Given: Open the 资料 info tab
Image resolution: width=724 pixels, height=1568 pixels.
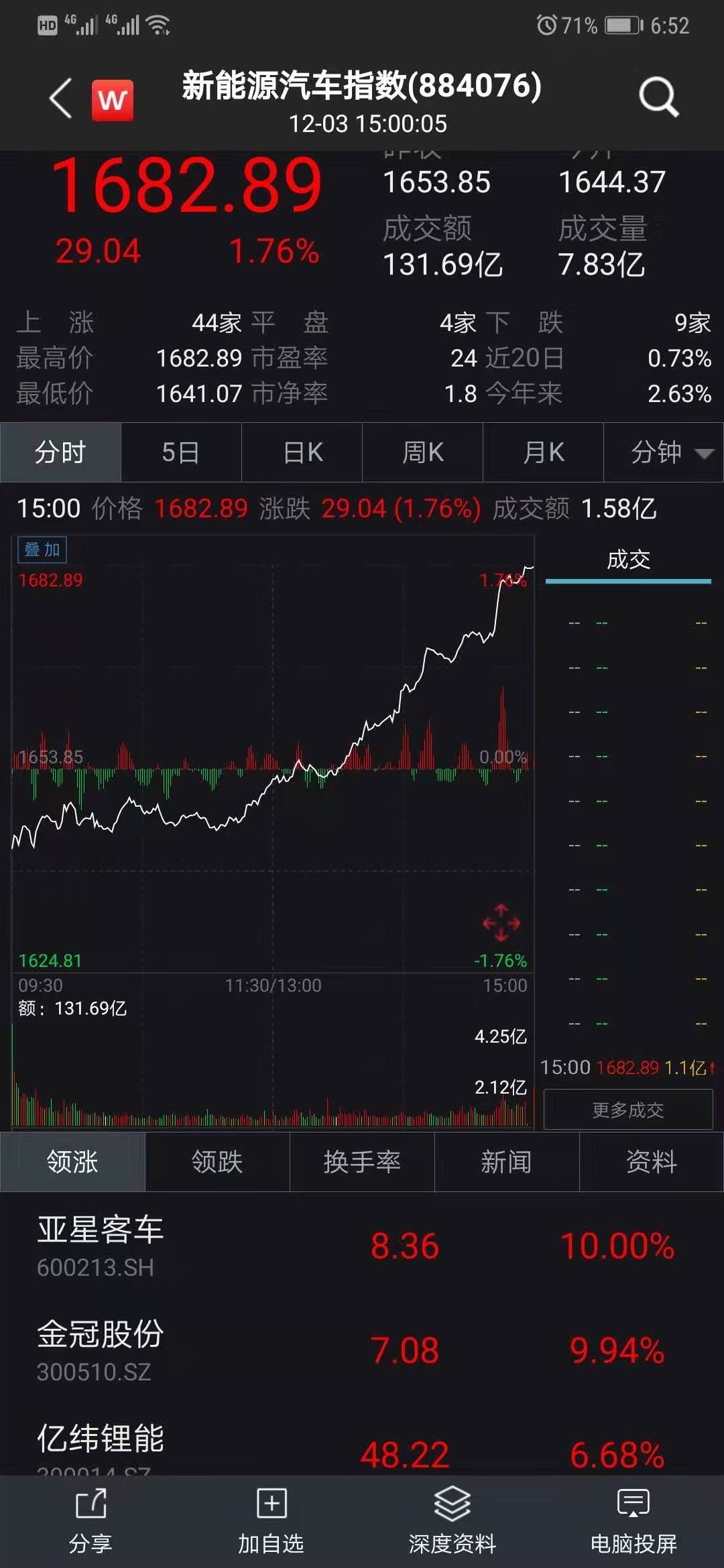Looking at the screenshot, I should point(652,1161).
